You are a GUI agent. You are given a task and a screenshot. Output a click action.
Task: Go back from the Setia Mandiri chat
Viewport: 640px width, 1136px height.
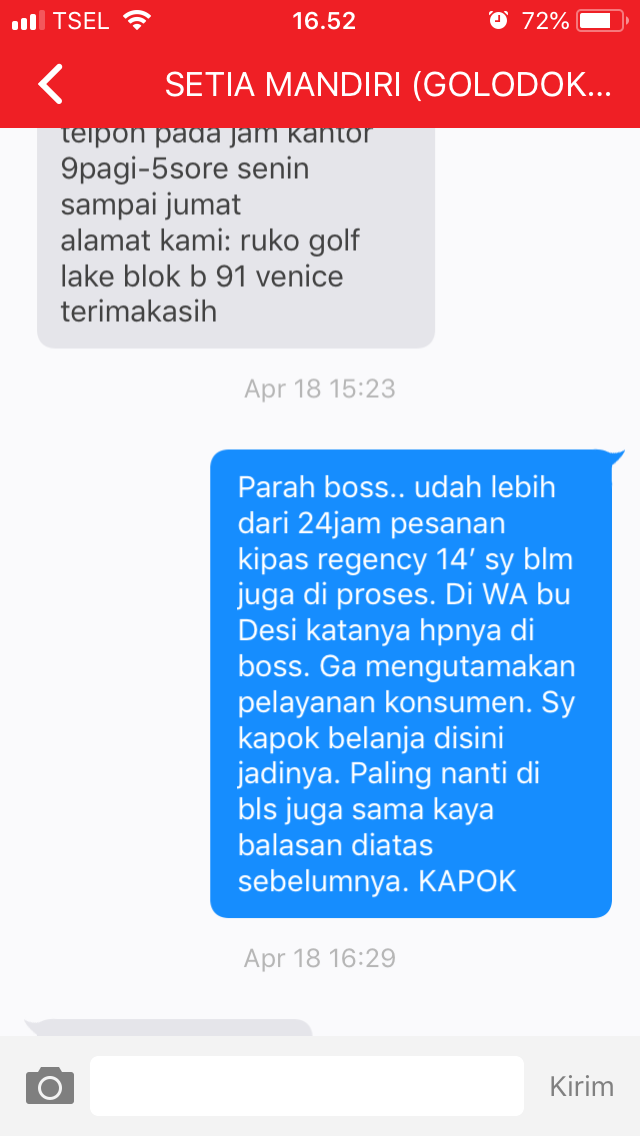click(51, 84)
